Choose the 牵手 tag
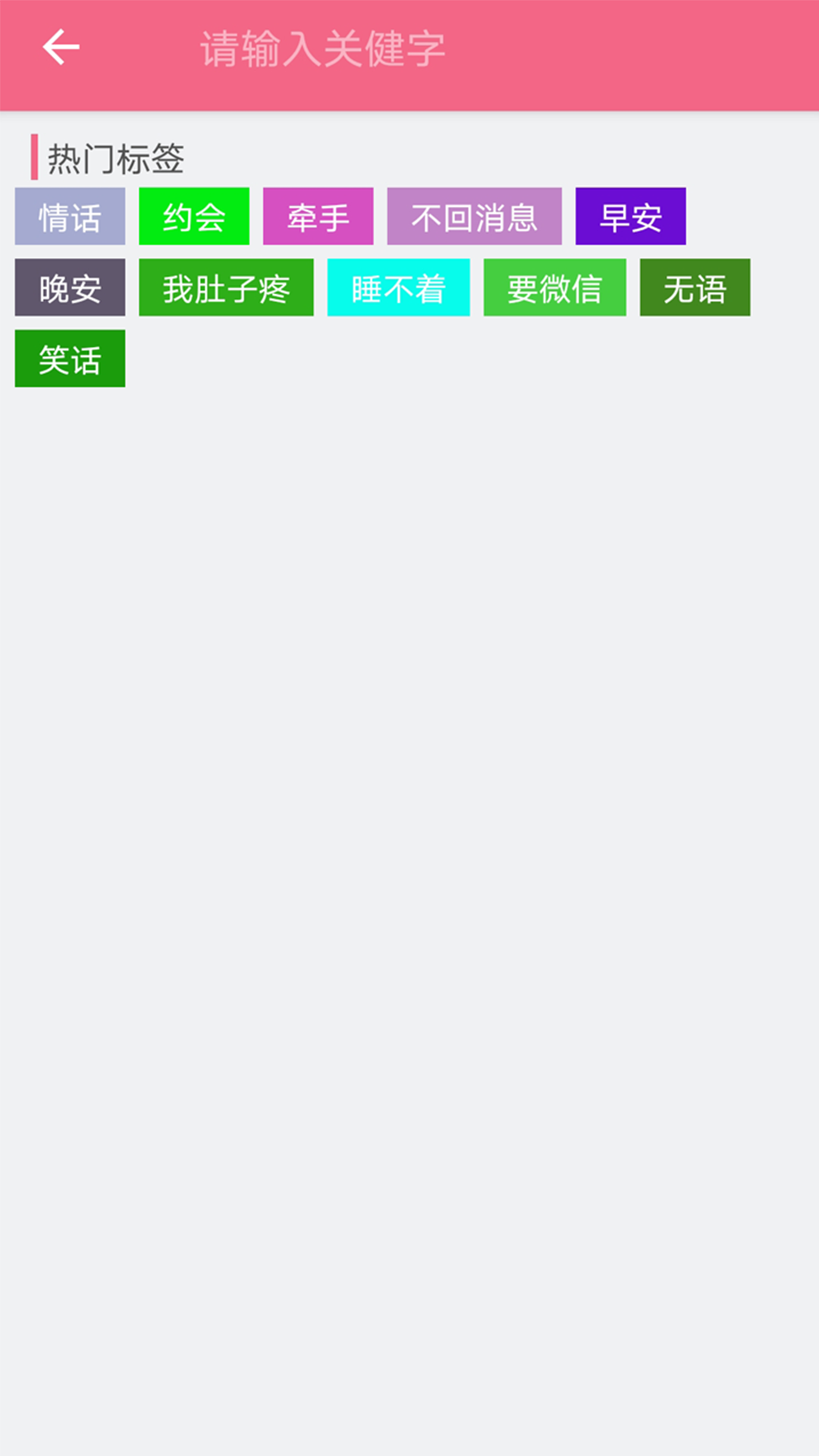 coord(318,217)
